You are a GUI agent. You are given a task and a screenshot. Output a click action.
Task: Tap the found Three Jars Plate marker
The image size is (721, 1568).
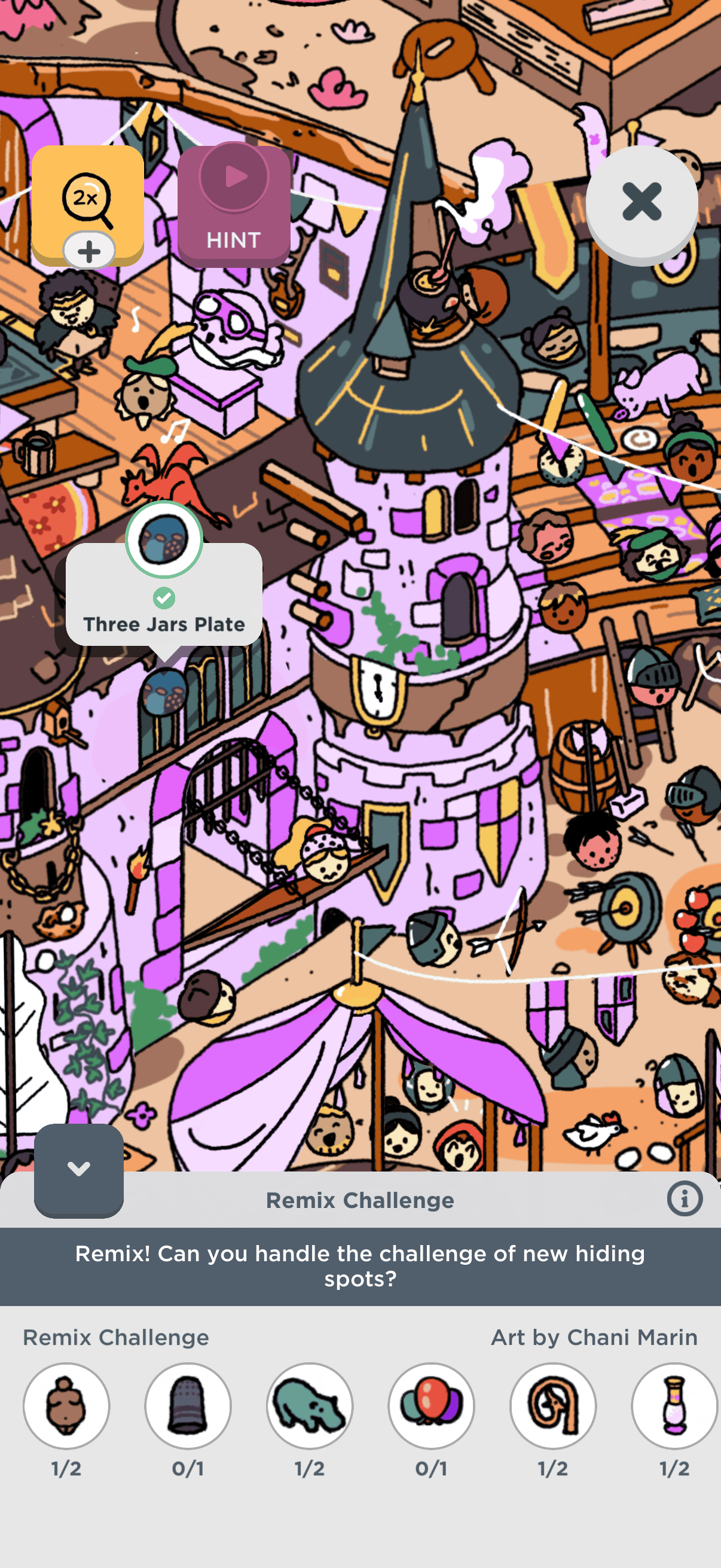[164, 694]
